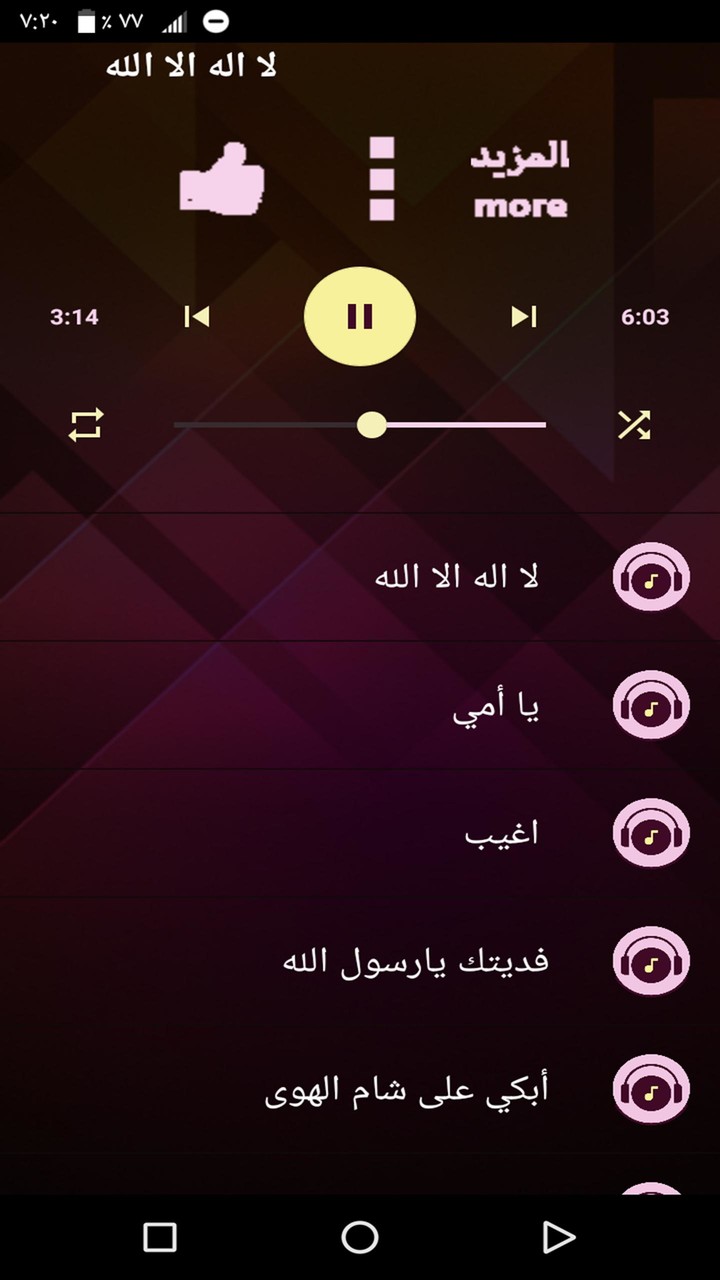Enable shuffle playback
720x1280 pixels.
pos(633,425)
